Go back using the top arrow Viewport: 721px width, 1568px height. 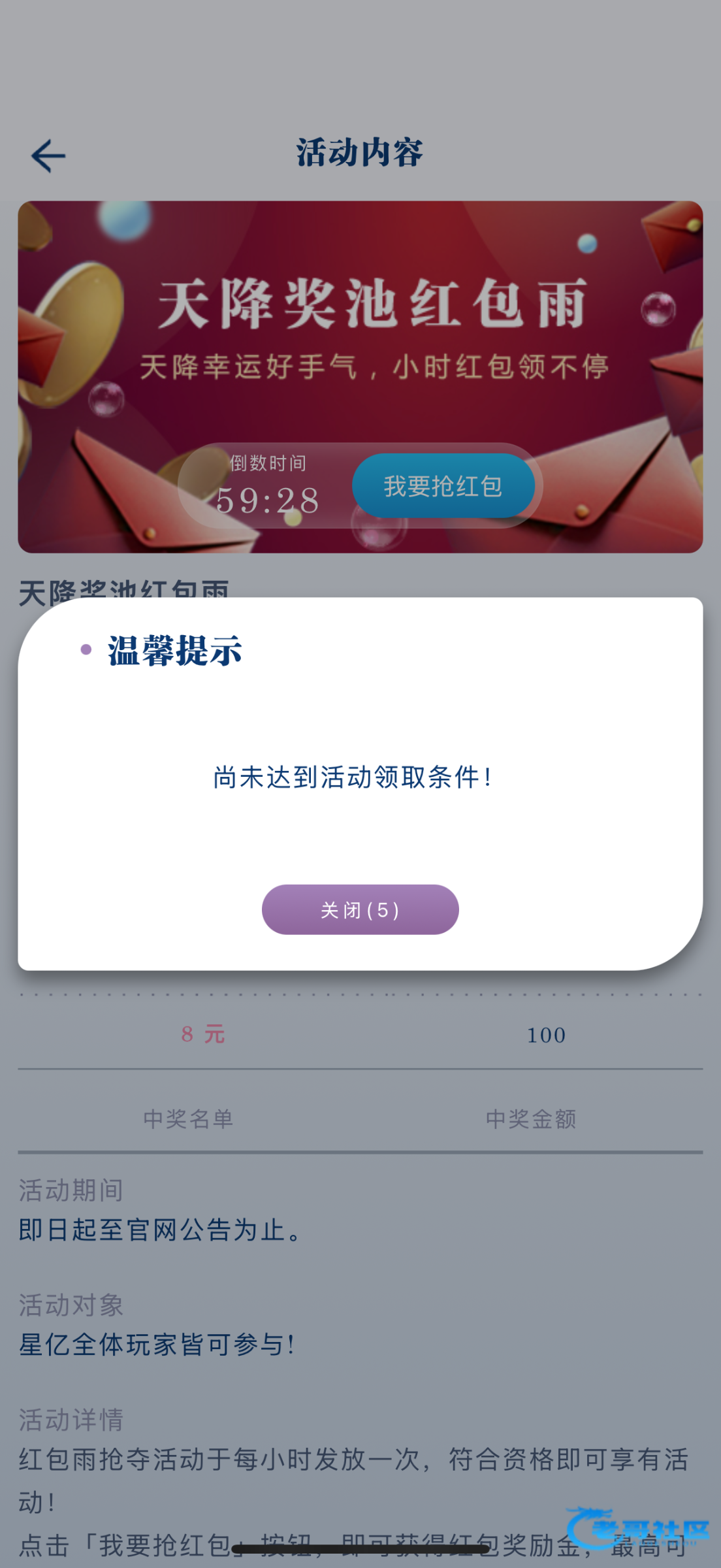48,156
